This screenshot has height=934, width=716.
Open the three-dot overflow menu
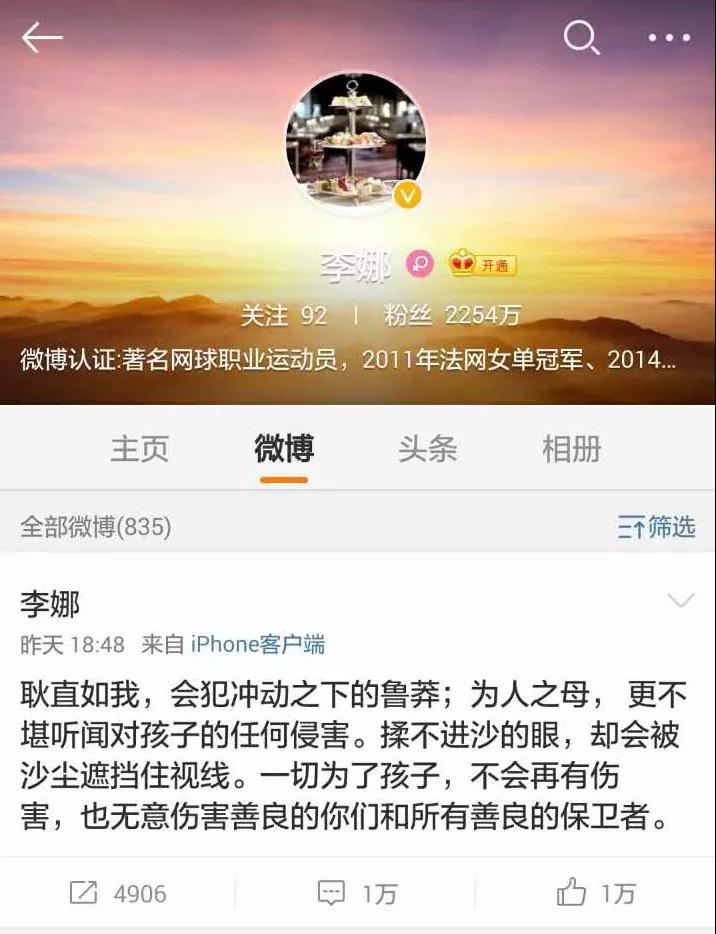(669, 38)
